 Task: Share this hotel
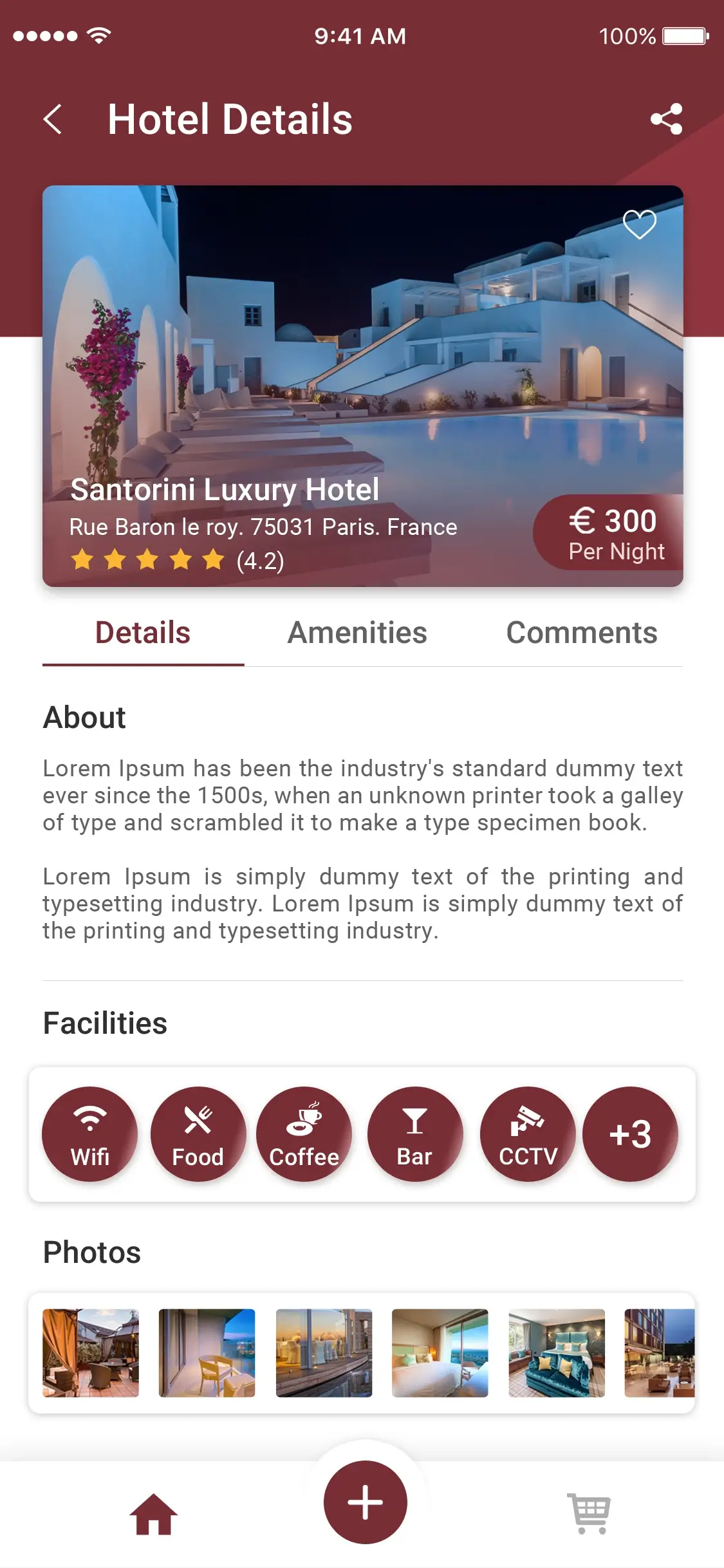666,119
